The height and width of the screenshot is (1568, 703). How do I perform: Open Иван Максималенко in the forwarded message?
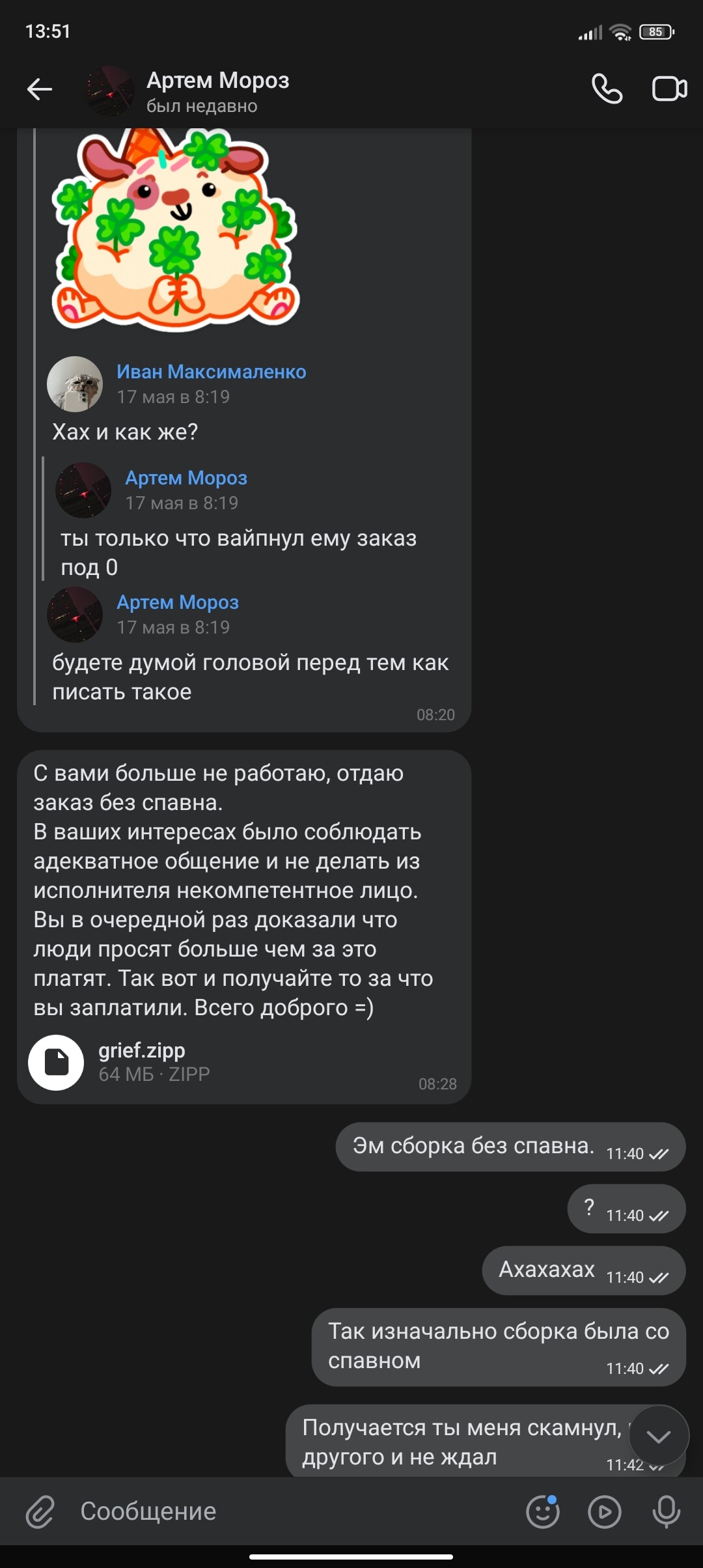pos(211,372)
